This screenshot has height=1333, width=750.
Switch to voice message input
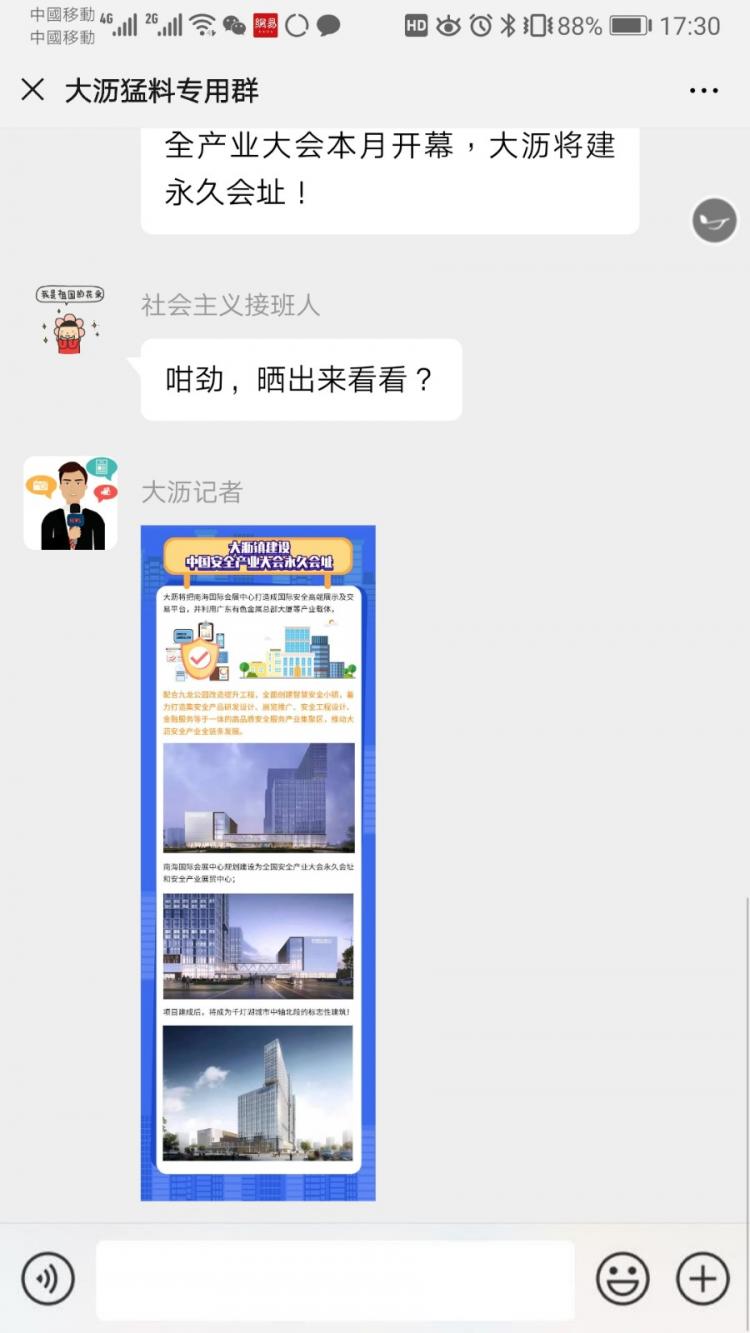tap(48, 1278)
